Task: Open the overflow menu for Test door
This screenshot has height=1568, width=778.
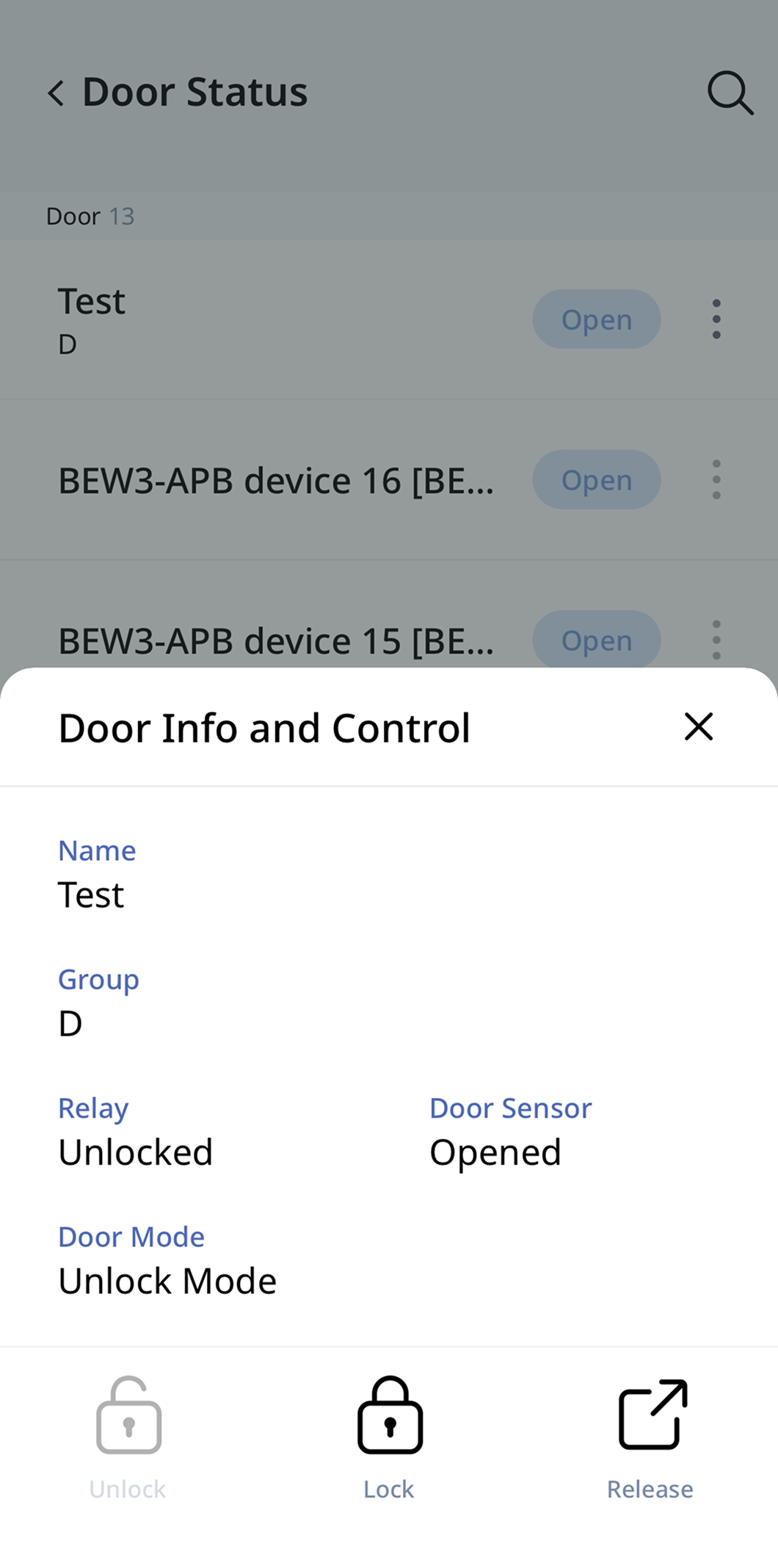Action: click(716, 319)
